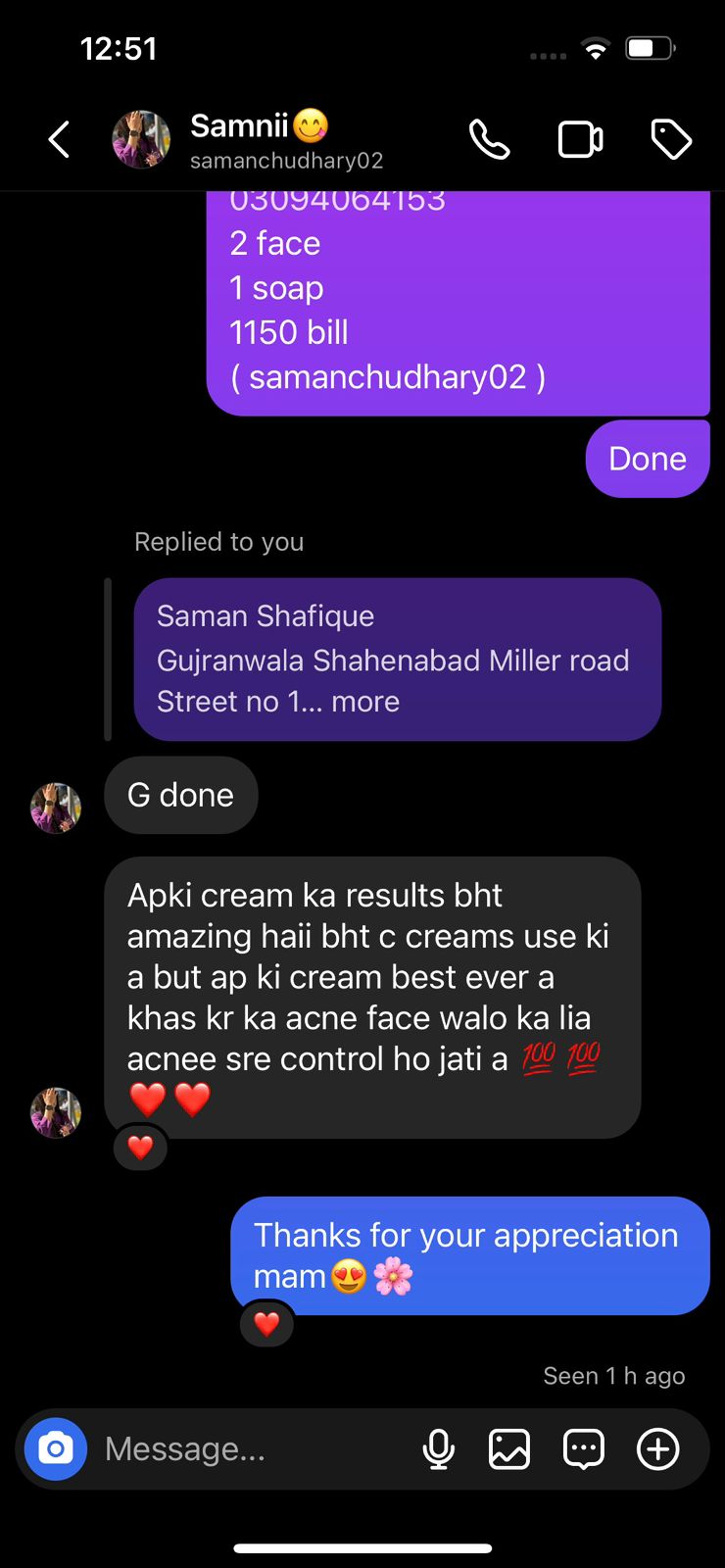Open saved replies bubble icon
The image size is (725, 1568).
point(584,1448)
